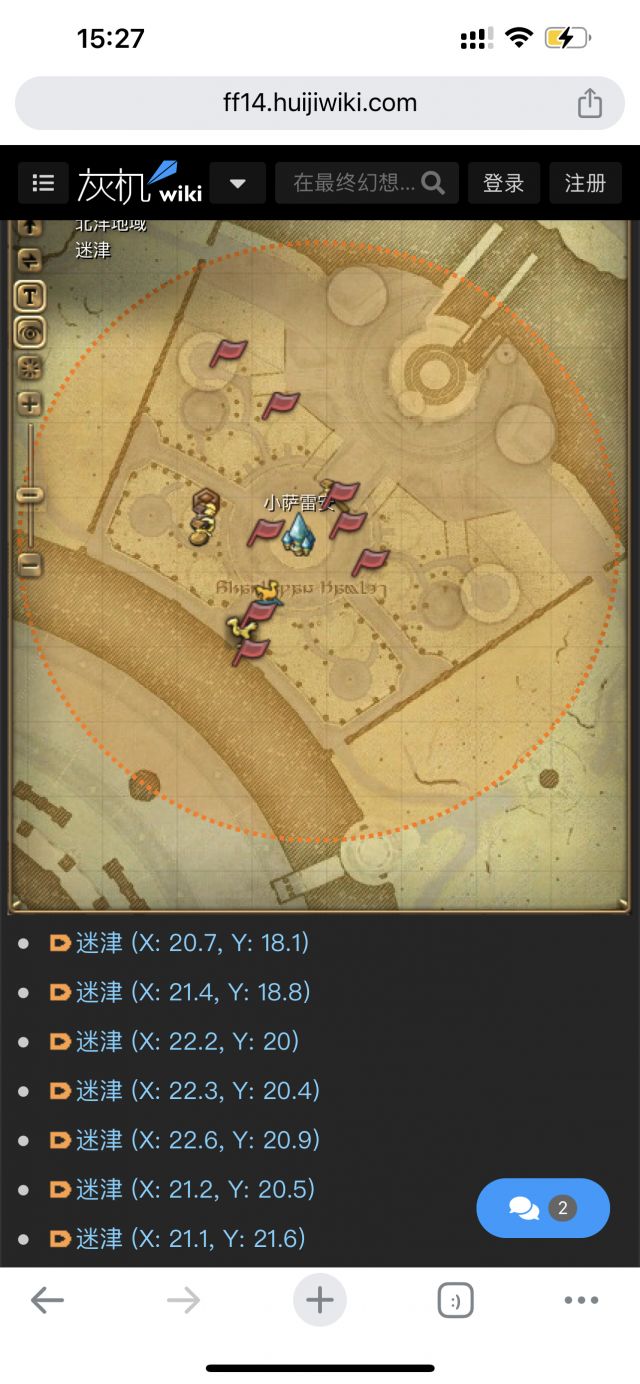Open a new browser tab
This screenshot has width=640, height=1384.
pos(320,1300)
